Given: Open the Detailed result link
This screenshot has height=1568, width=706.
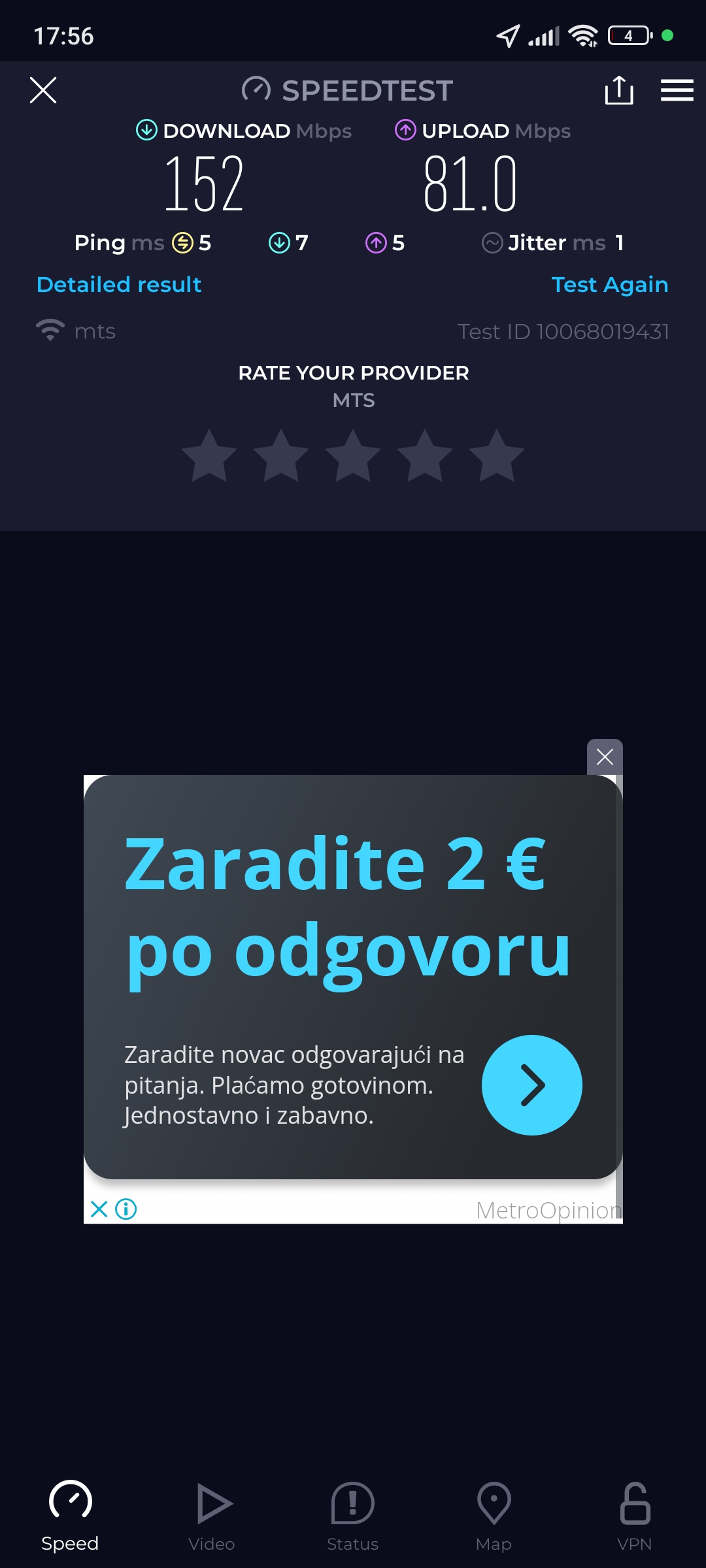Looking at the screenshot, I should 119,285.
